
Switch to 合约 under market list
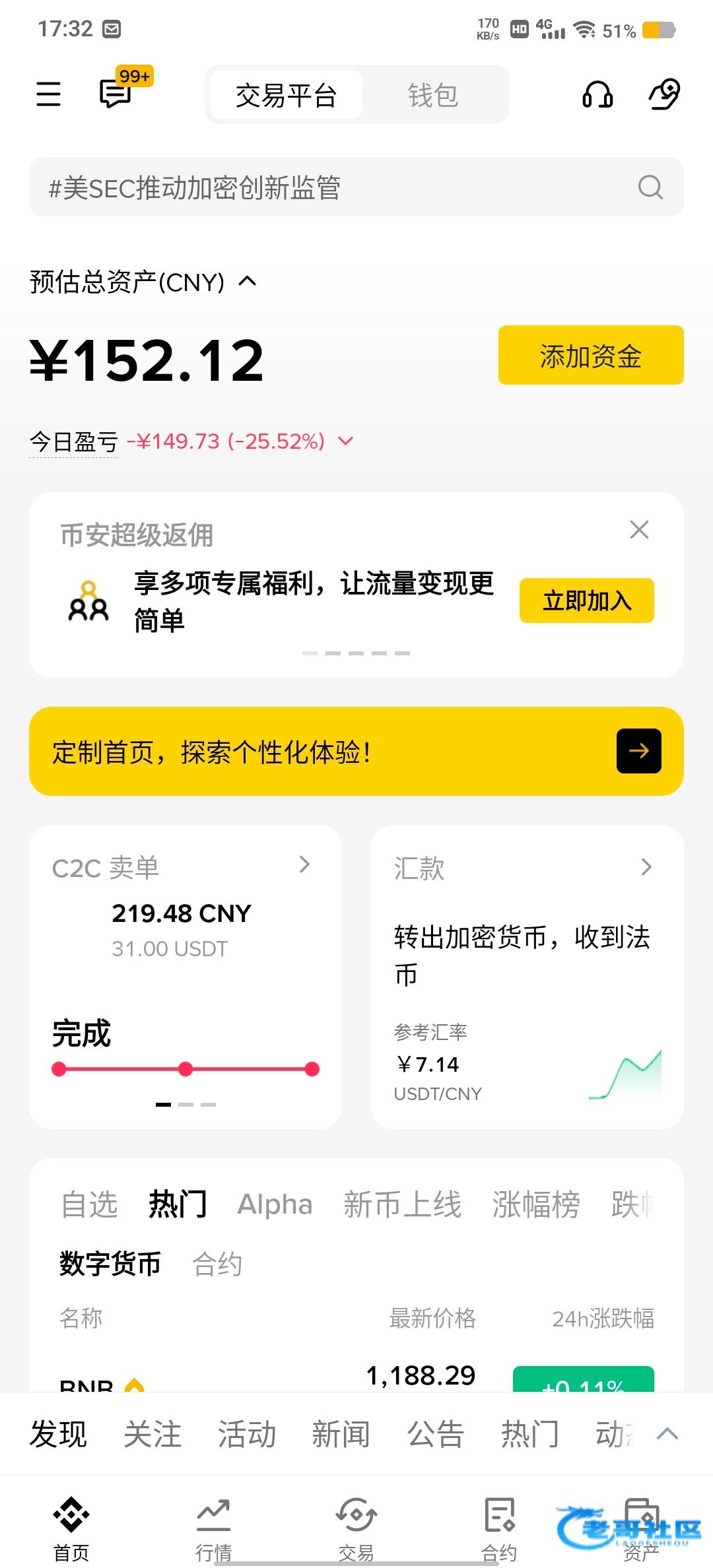coord(217,1264)
